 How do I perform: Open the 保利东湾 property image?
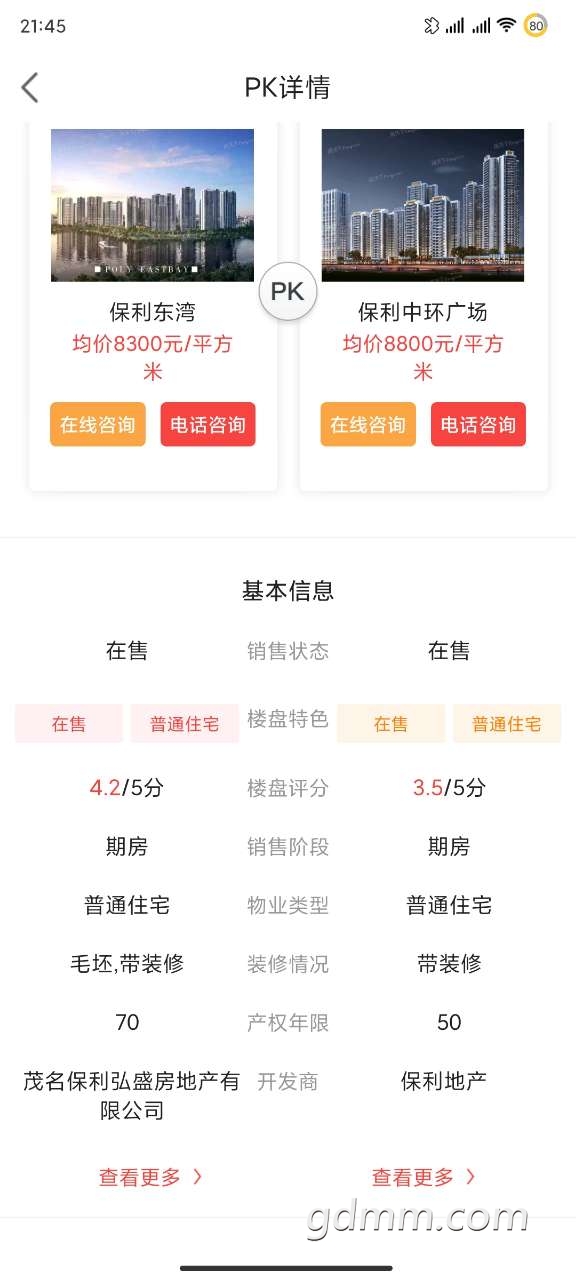click(x=153, y=205)
